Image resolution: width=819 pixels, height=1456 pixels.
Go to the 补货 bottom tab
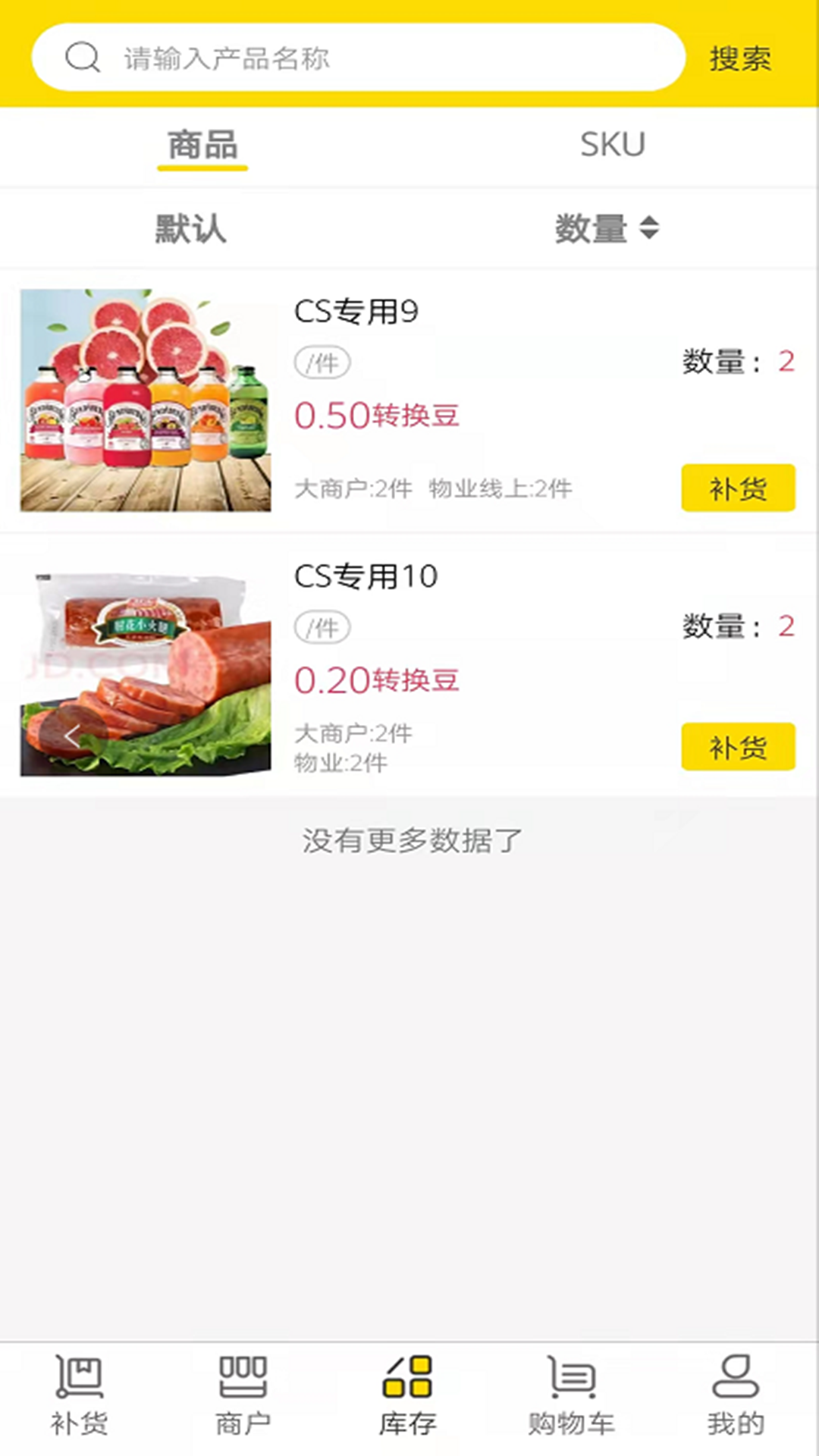point(80,1396)
